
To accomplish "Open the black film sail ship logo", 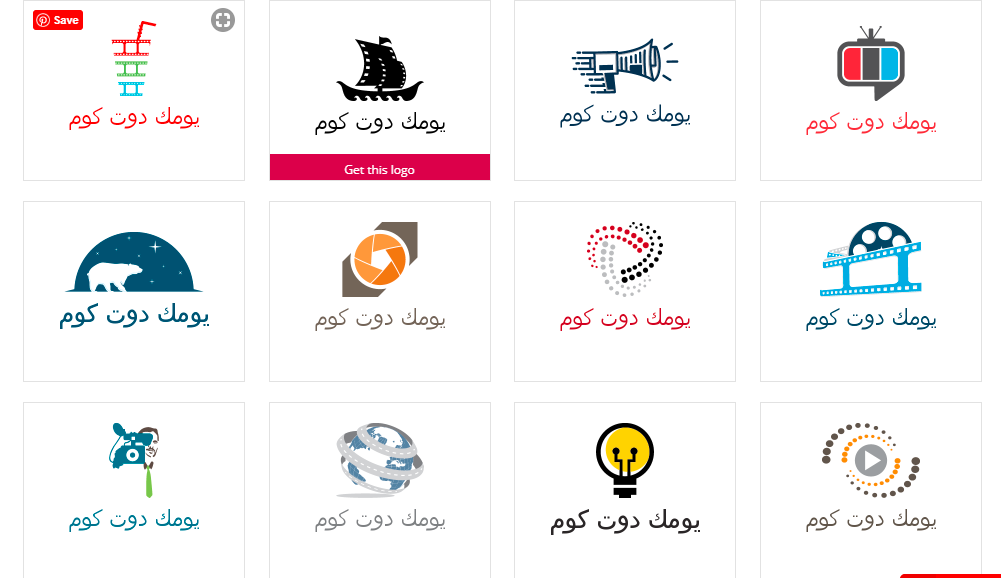I will coord(379,80).
